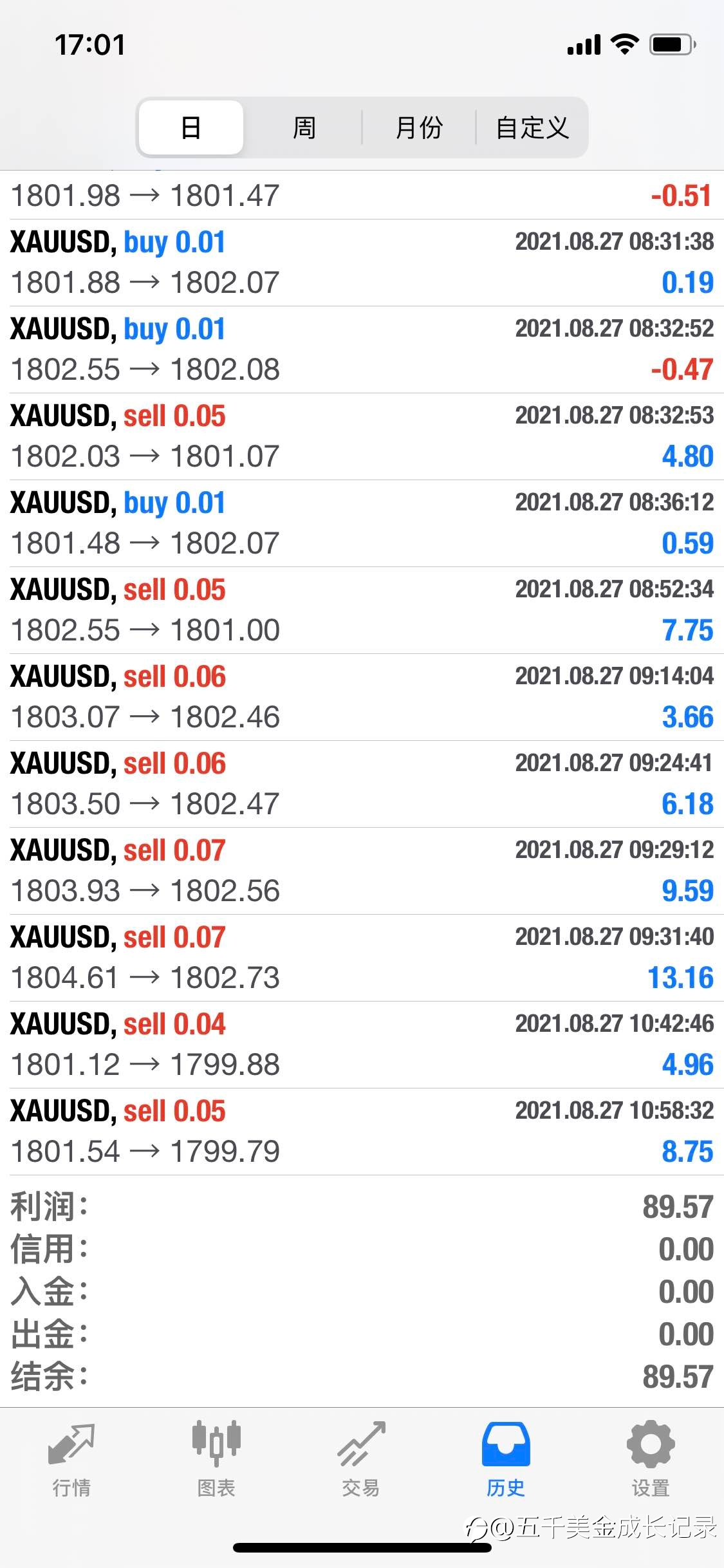This screenshot has height=1568, width=724.
Task: Expand the sell 0.07 trade with profit 13.16
Action: coord(362,958)
